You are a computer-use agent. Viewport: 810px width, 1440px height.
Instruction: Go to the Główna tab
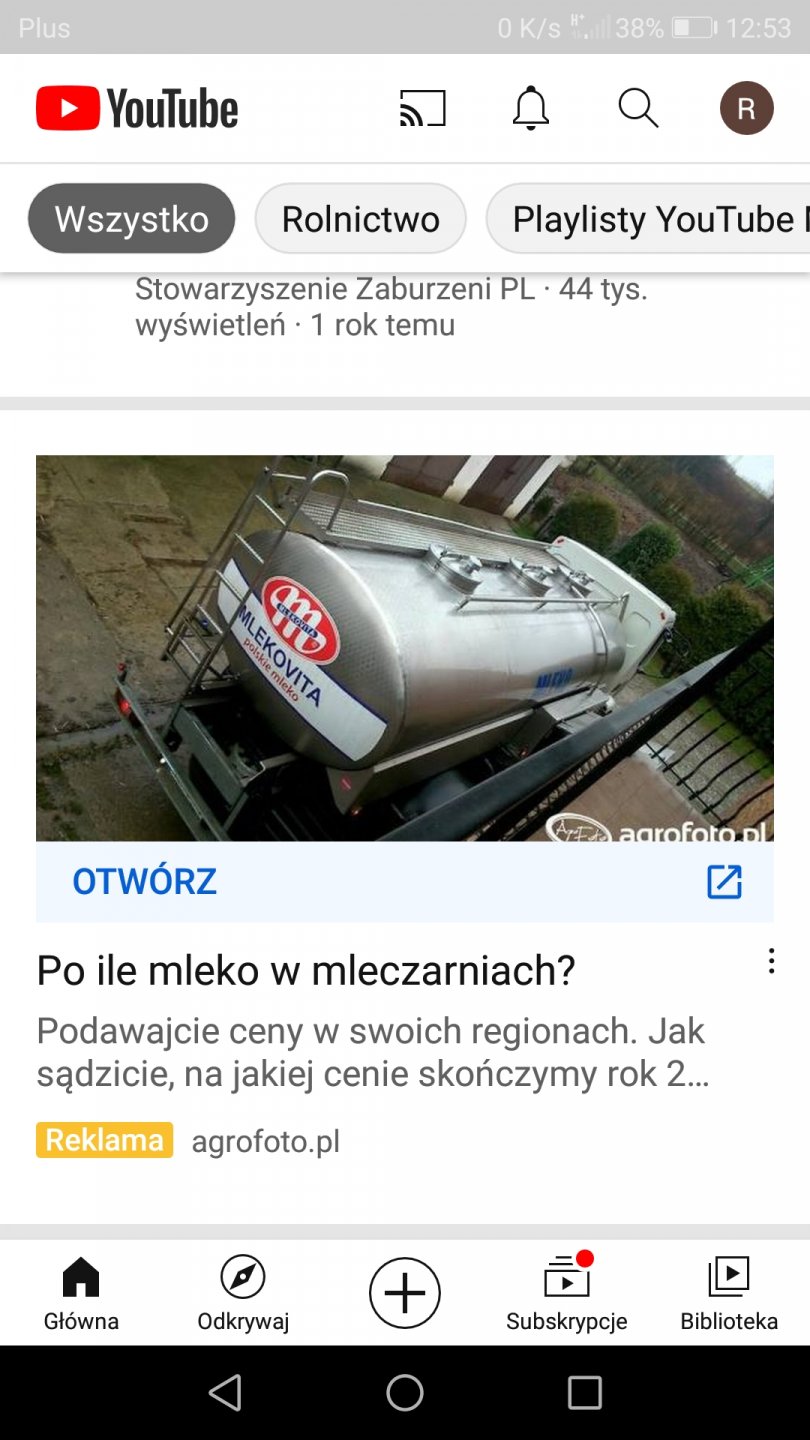point(81,1294)
